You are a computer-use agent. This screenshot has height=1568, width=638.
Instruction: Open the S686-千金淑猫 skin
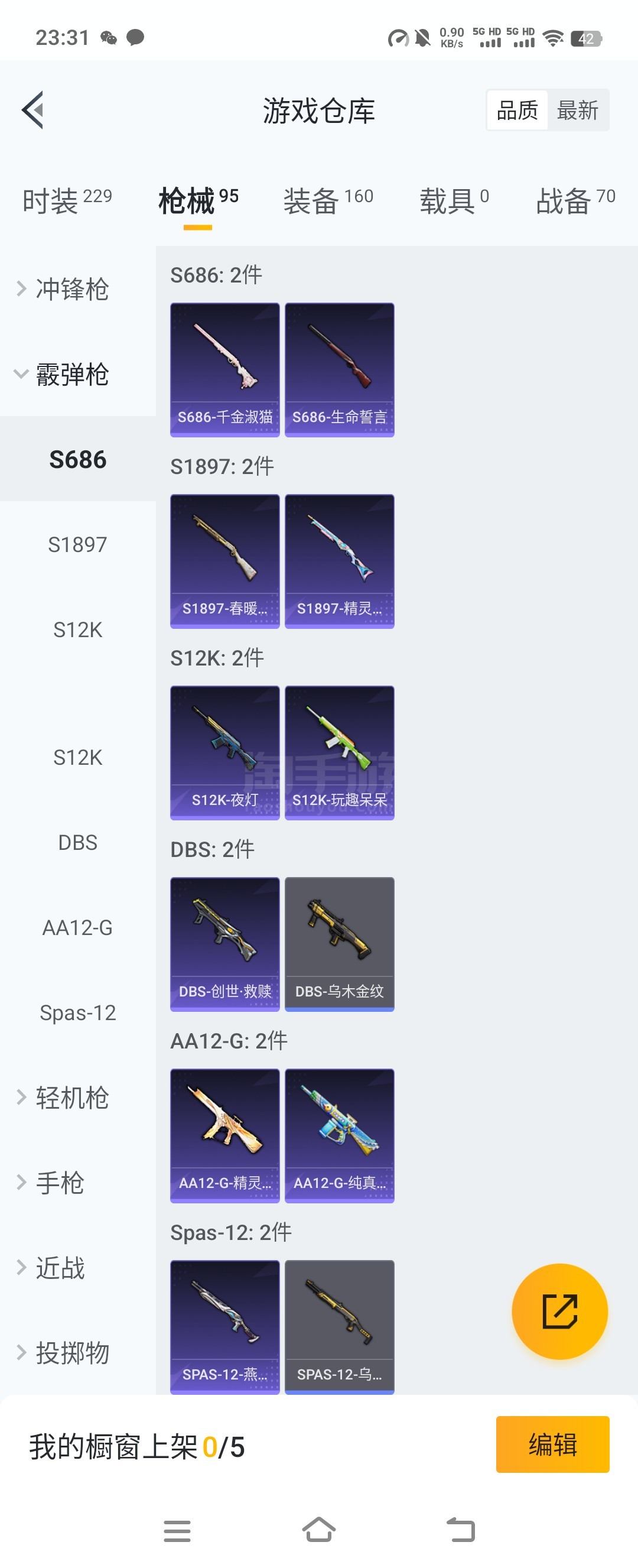[x=225, y=369]
